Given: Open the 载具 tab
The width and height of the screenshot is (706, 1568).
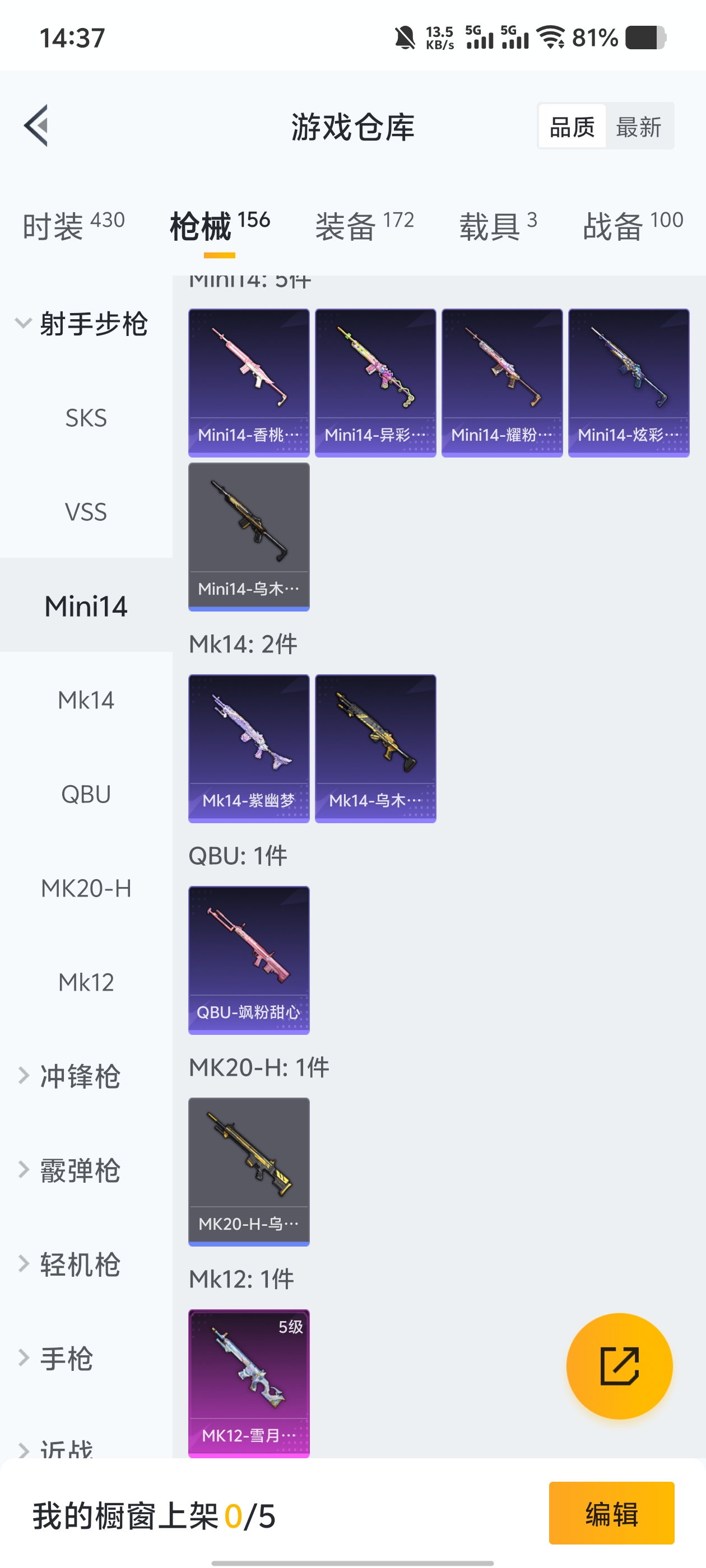Looking at the screenshot, I should pos(498,226).
